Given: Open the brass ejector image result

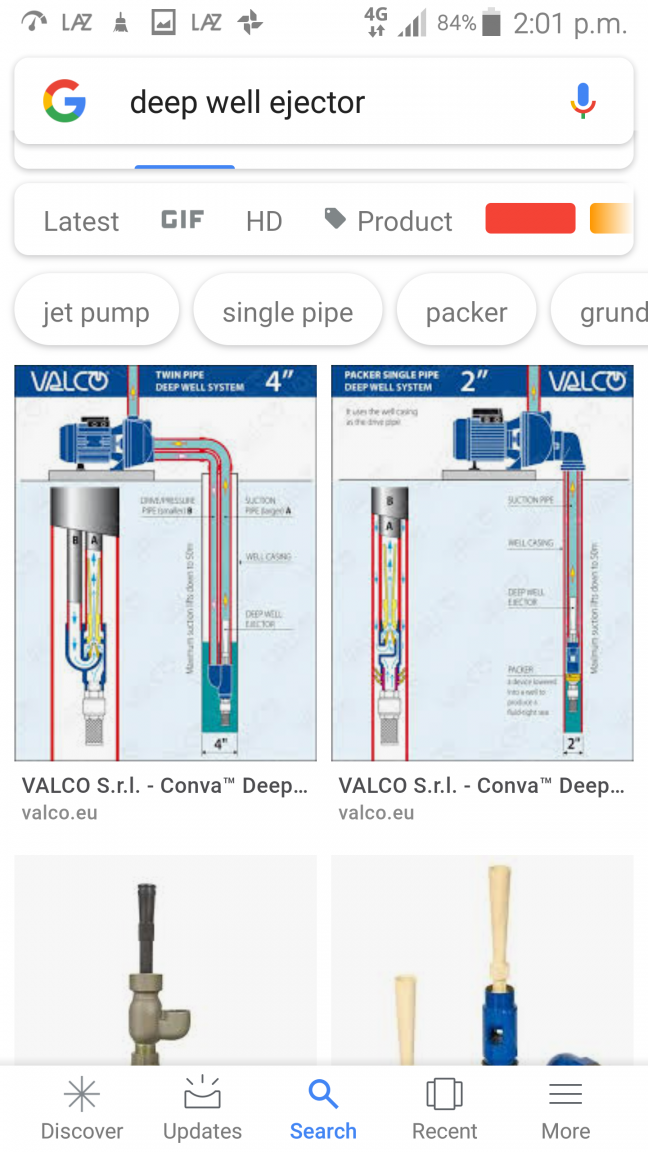Looking at the screenshot, I should 165,960.
